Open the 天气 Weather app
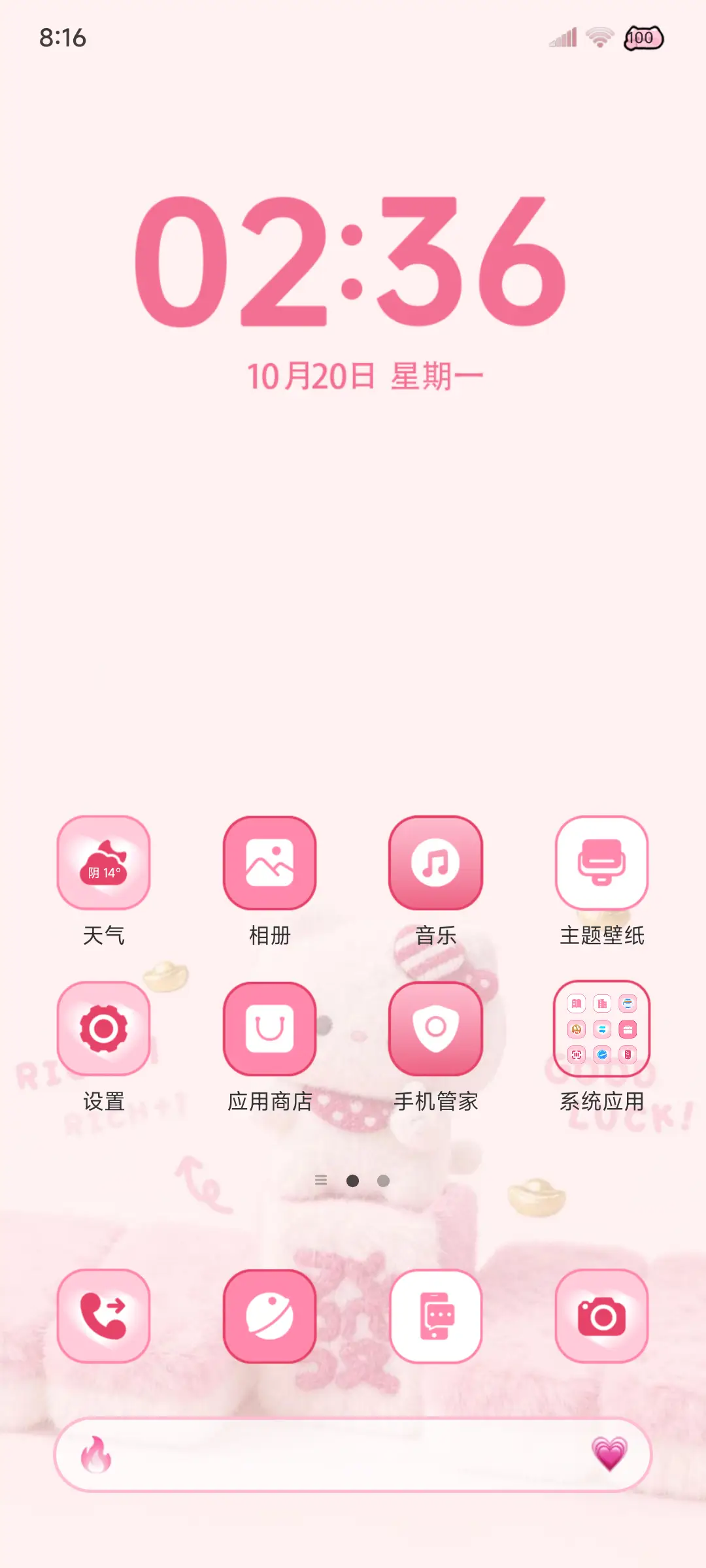This screenshot has width=706, height=1568. click(103, 864)
